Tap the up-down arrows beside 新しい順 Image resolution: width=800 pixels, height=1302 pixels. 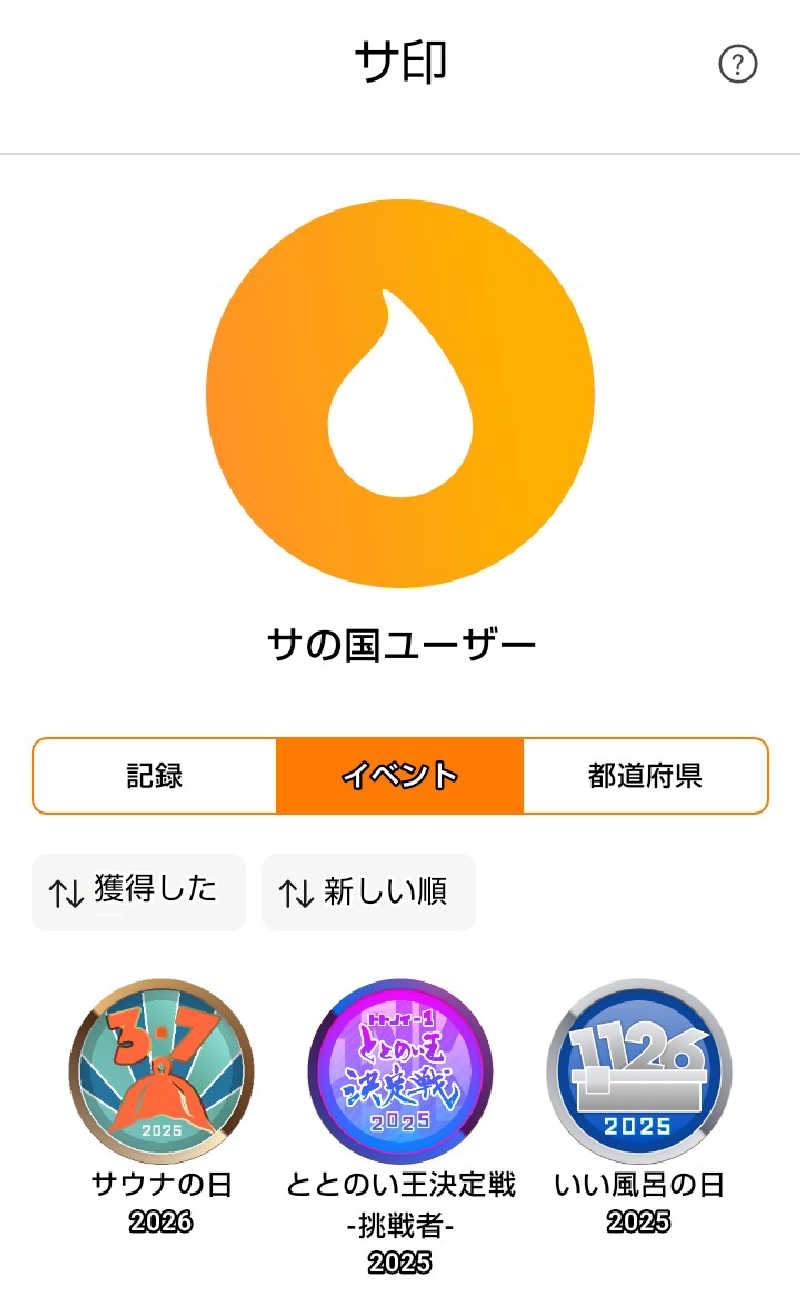[294, 892]
